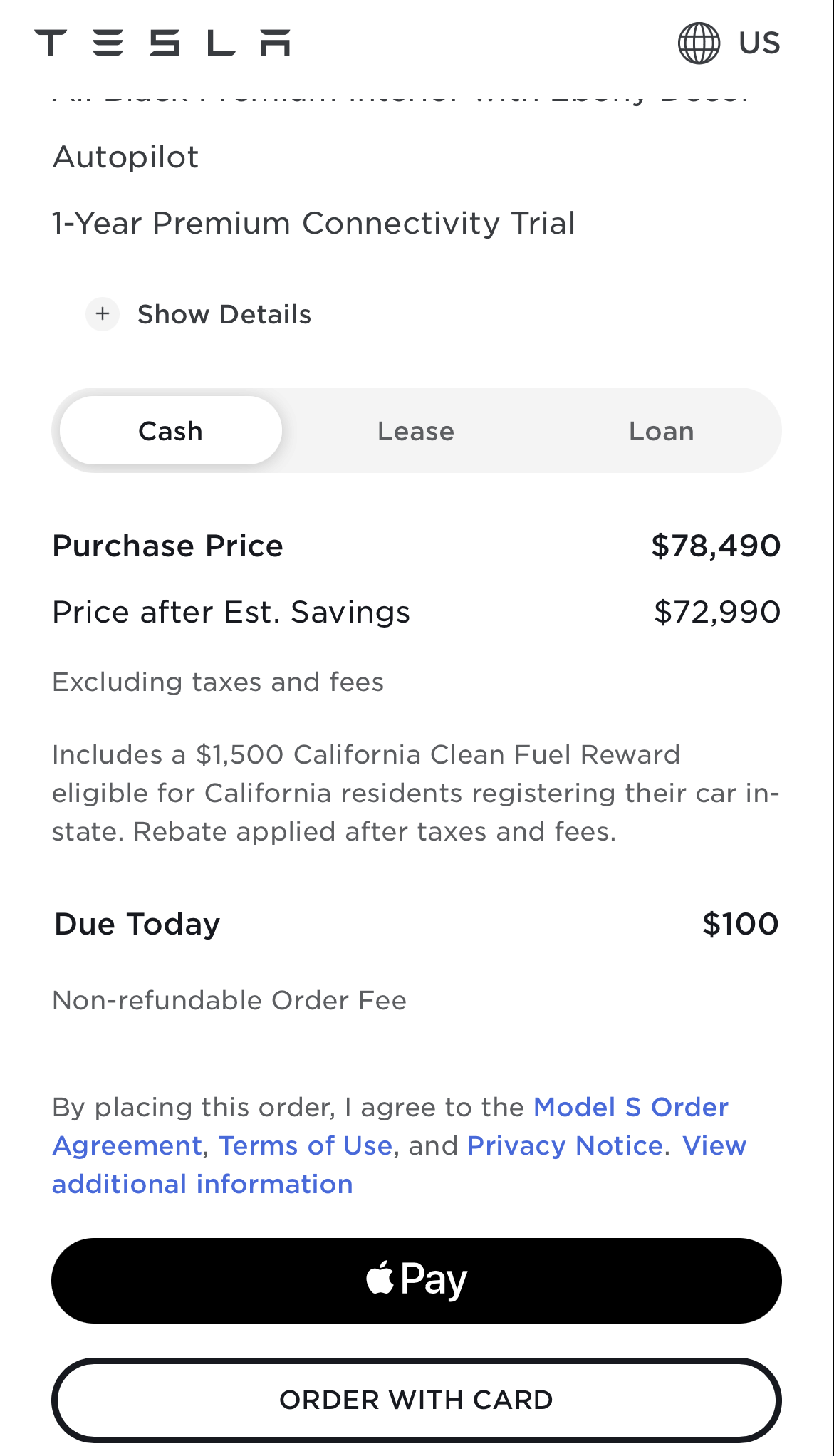The width and height of the screenshot is (834, 1456).
Task: Toggle the Loan financing option
Action: coord(660,430)
